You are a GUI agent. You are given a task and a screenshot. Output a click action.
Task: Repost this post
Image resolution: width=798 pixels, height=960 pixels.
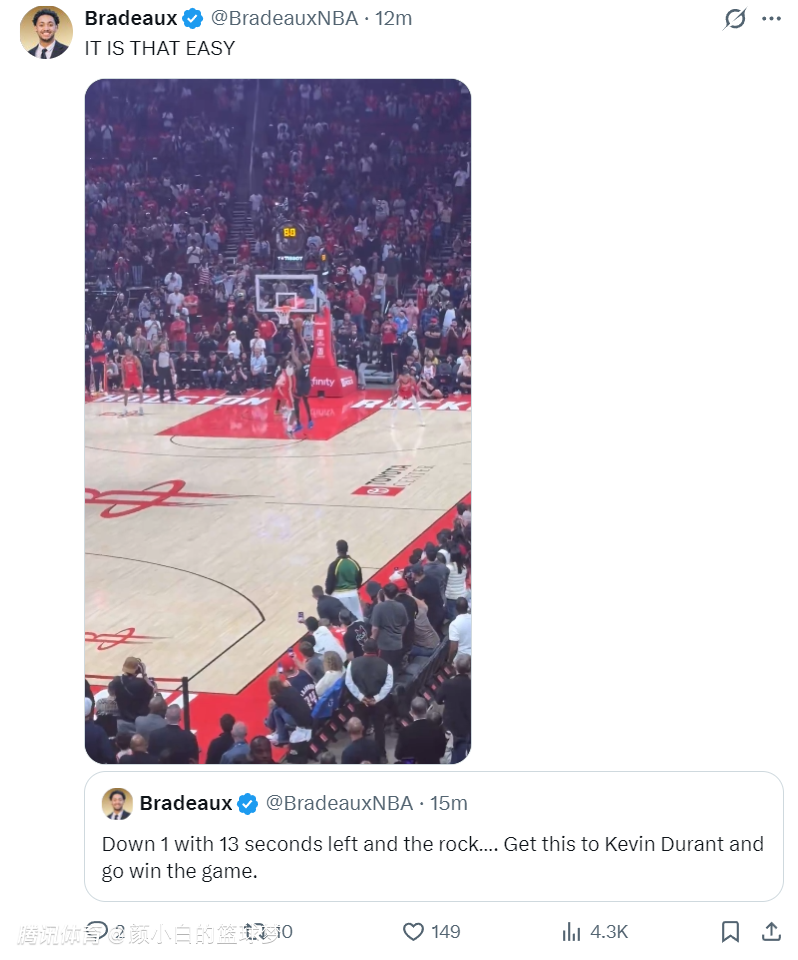click(x=256, y=931)
